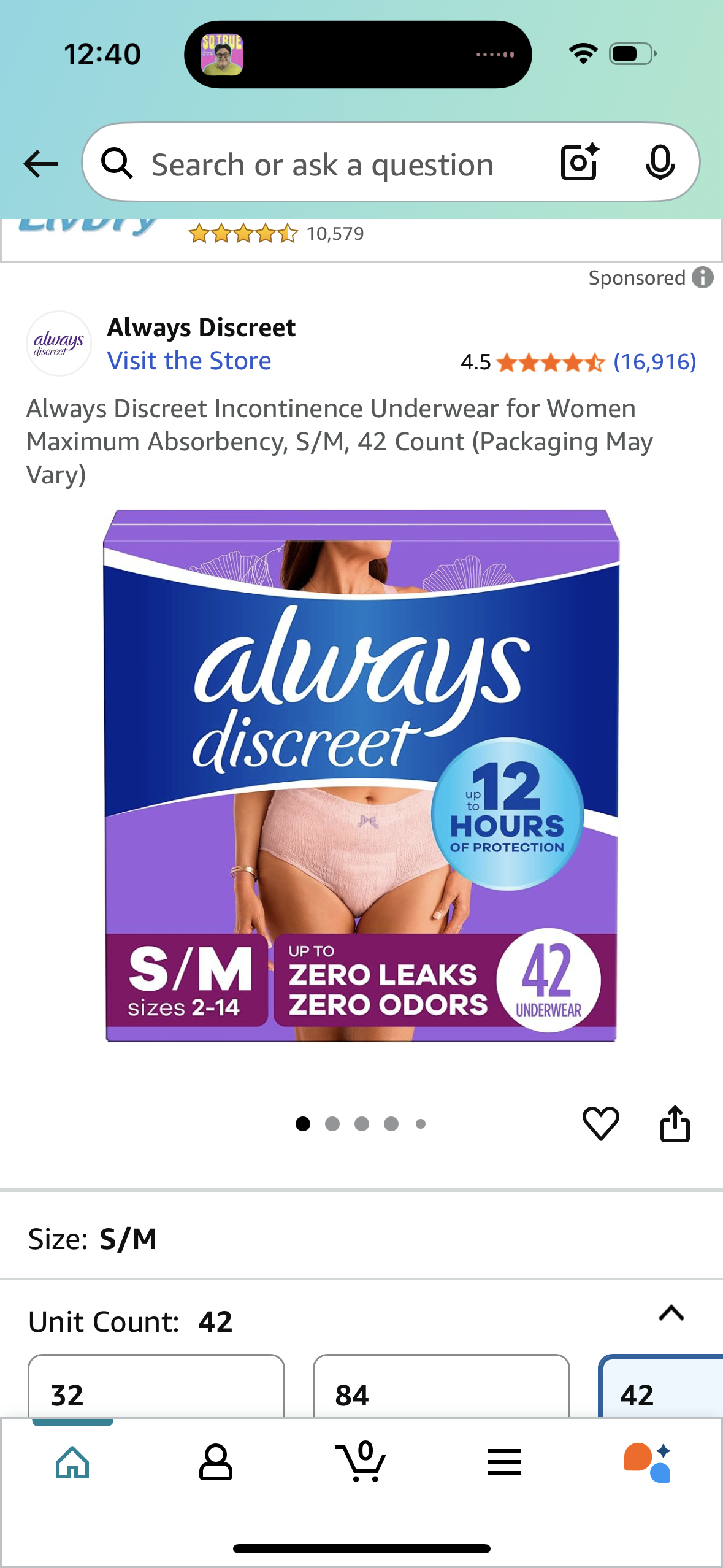This screenshot has height=1568, width=723.
Task: Open the camera lens search
Action: pos(579,163)
